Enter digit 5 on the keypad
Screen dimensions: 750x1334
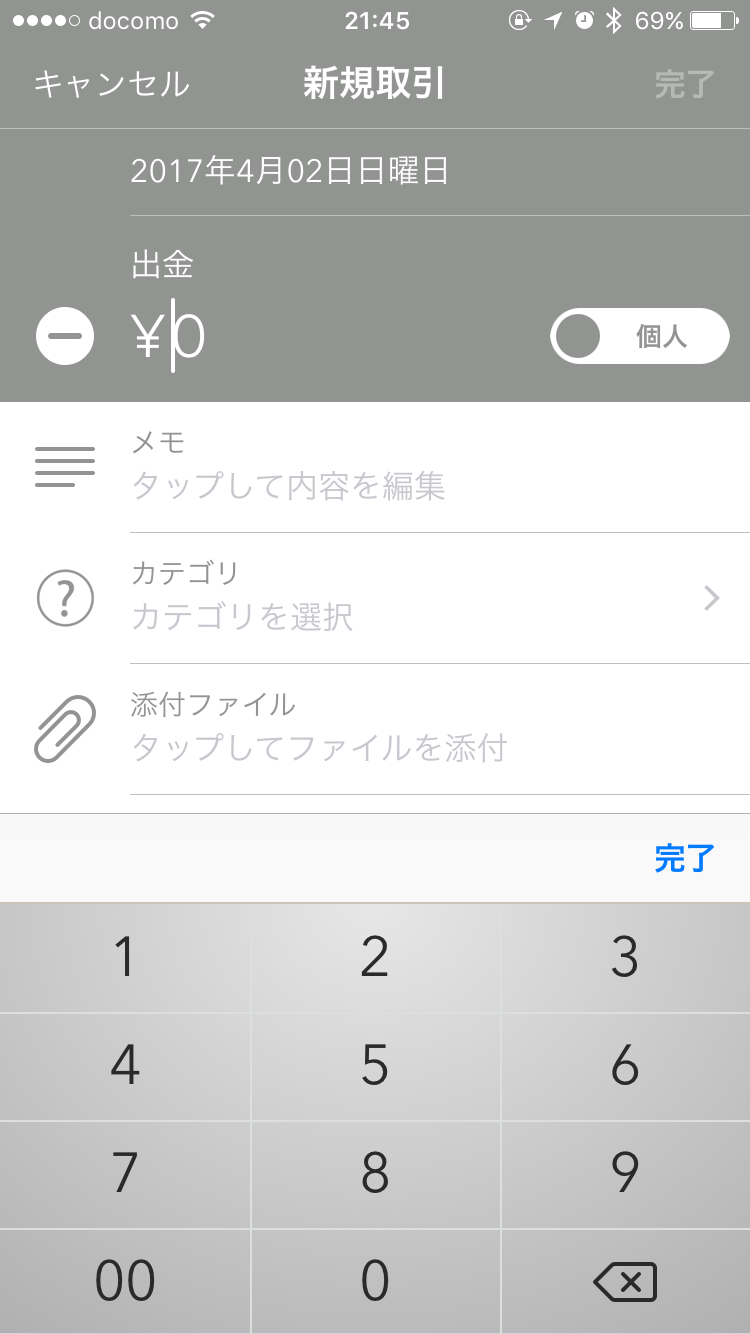click(375, 1066)
